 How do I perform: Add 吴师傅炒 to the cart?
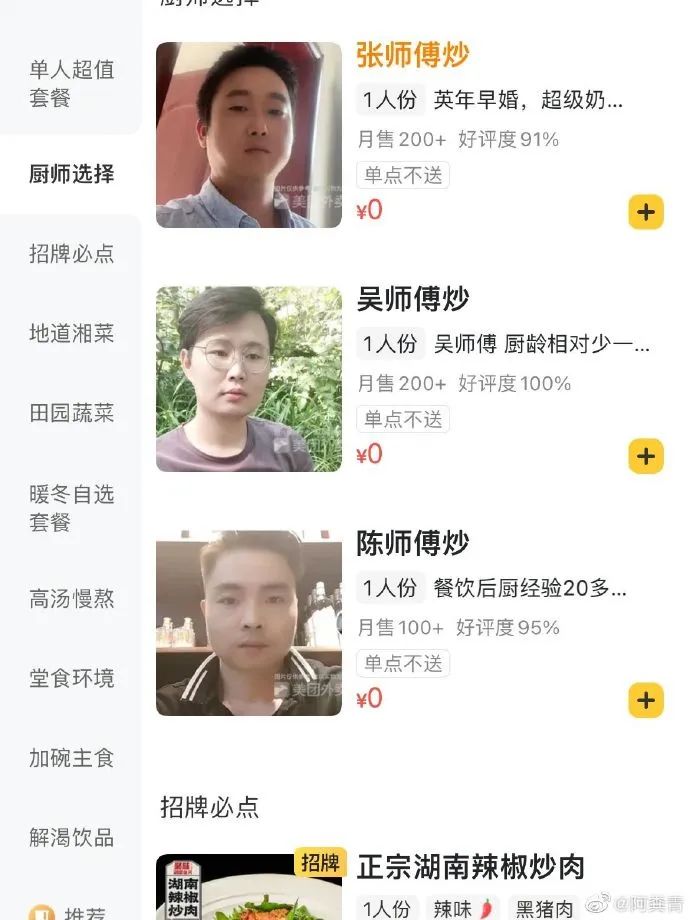pos(646,456)
